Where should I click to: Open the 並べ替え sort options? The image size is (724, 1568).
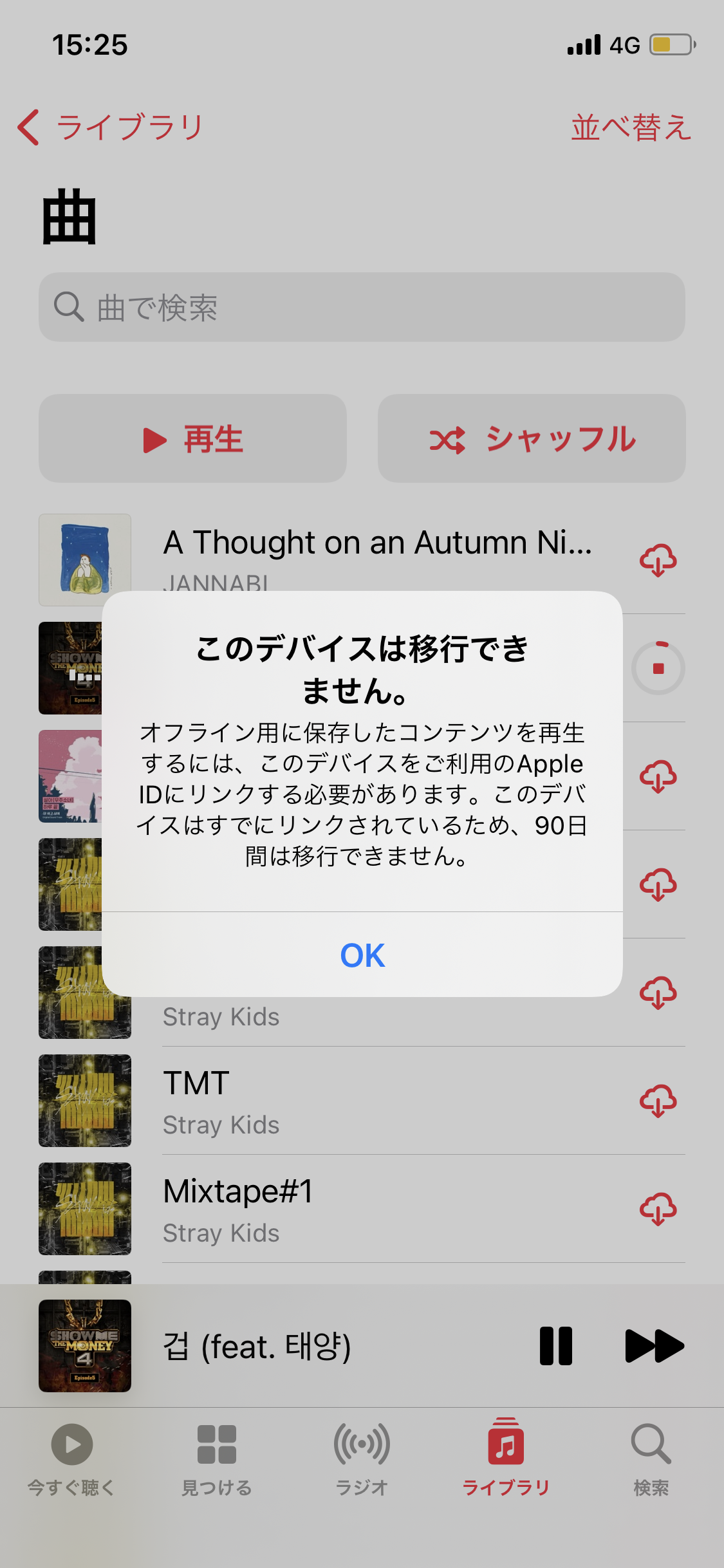pyautogui.click(x=631, y=127)
